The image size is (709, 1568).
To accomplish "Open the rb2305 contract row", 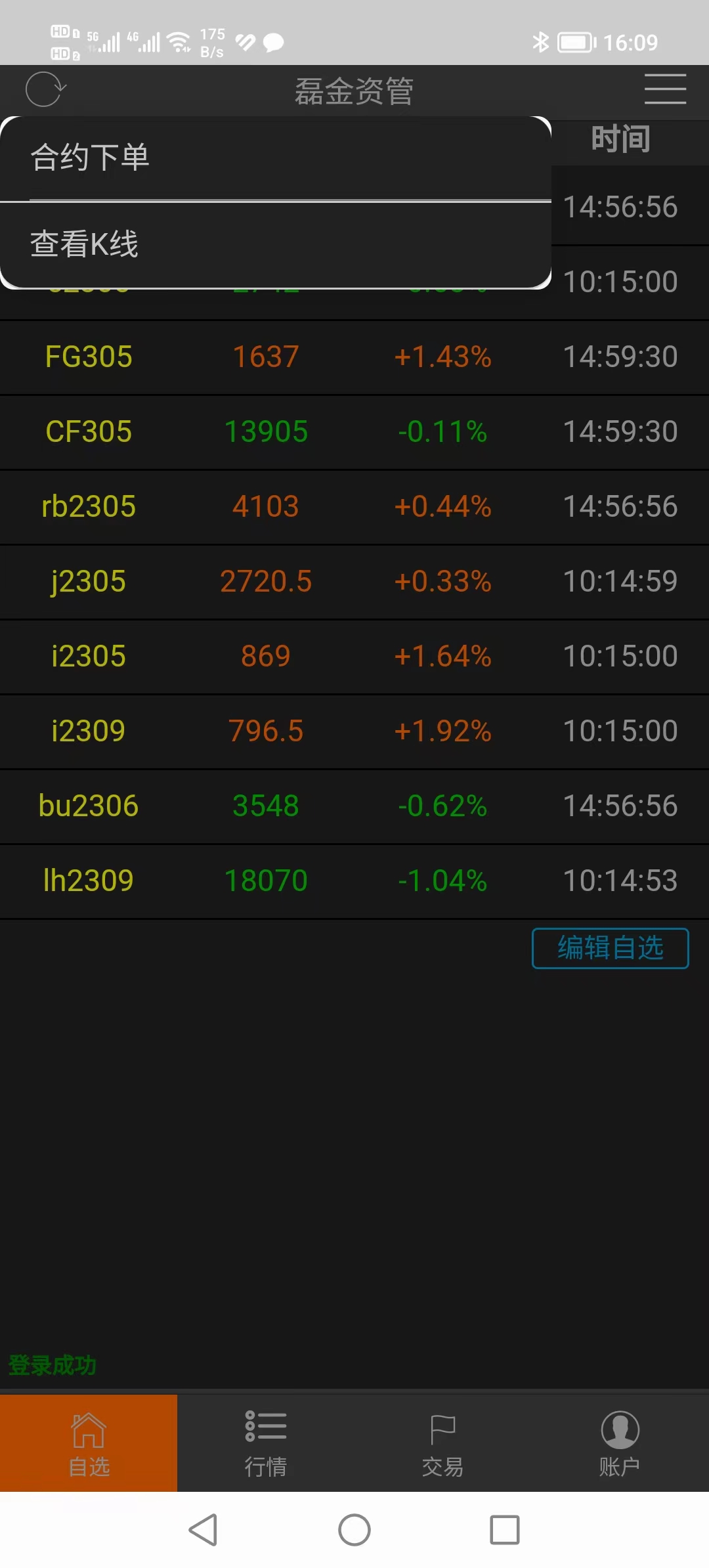I will tap(354, 508).
